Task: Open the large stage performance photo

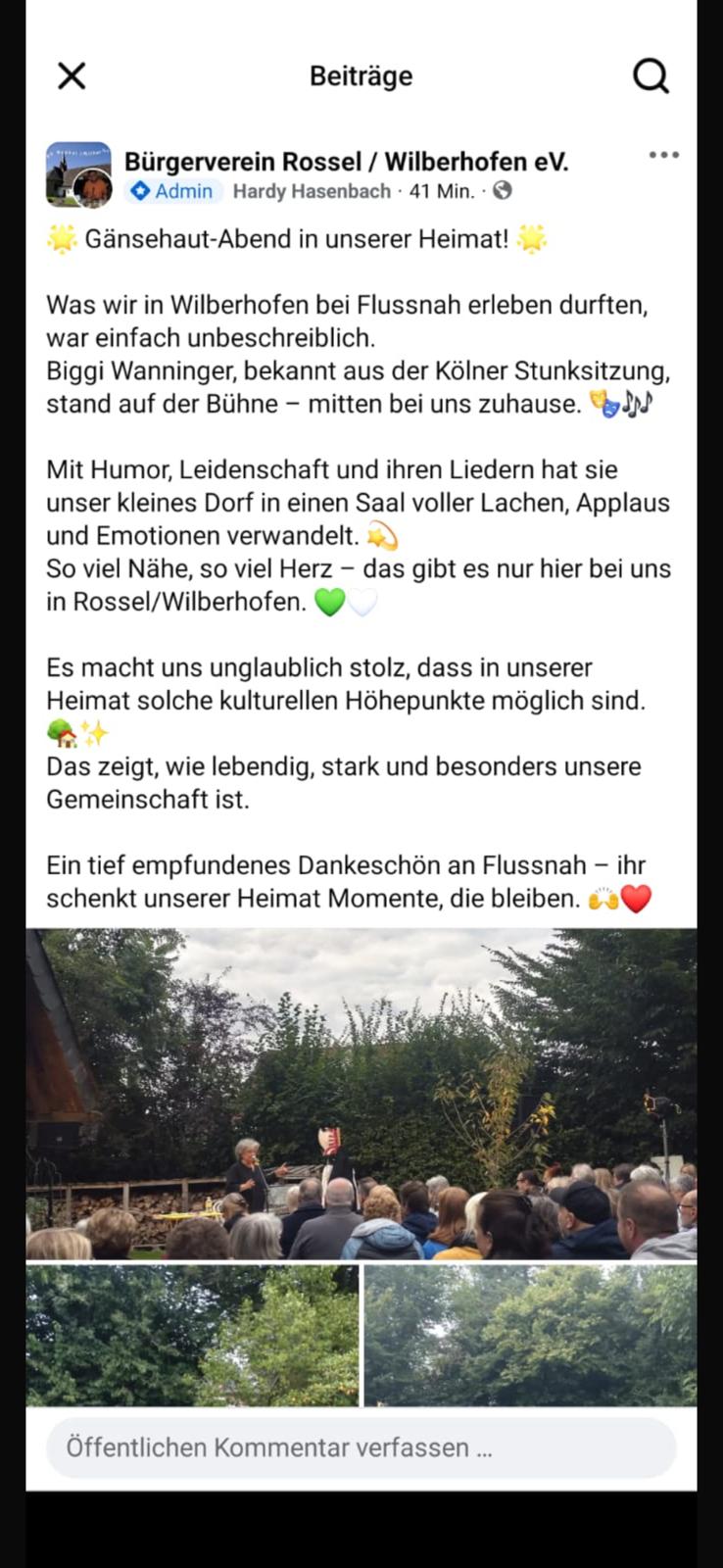Action: 361,1093
